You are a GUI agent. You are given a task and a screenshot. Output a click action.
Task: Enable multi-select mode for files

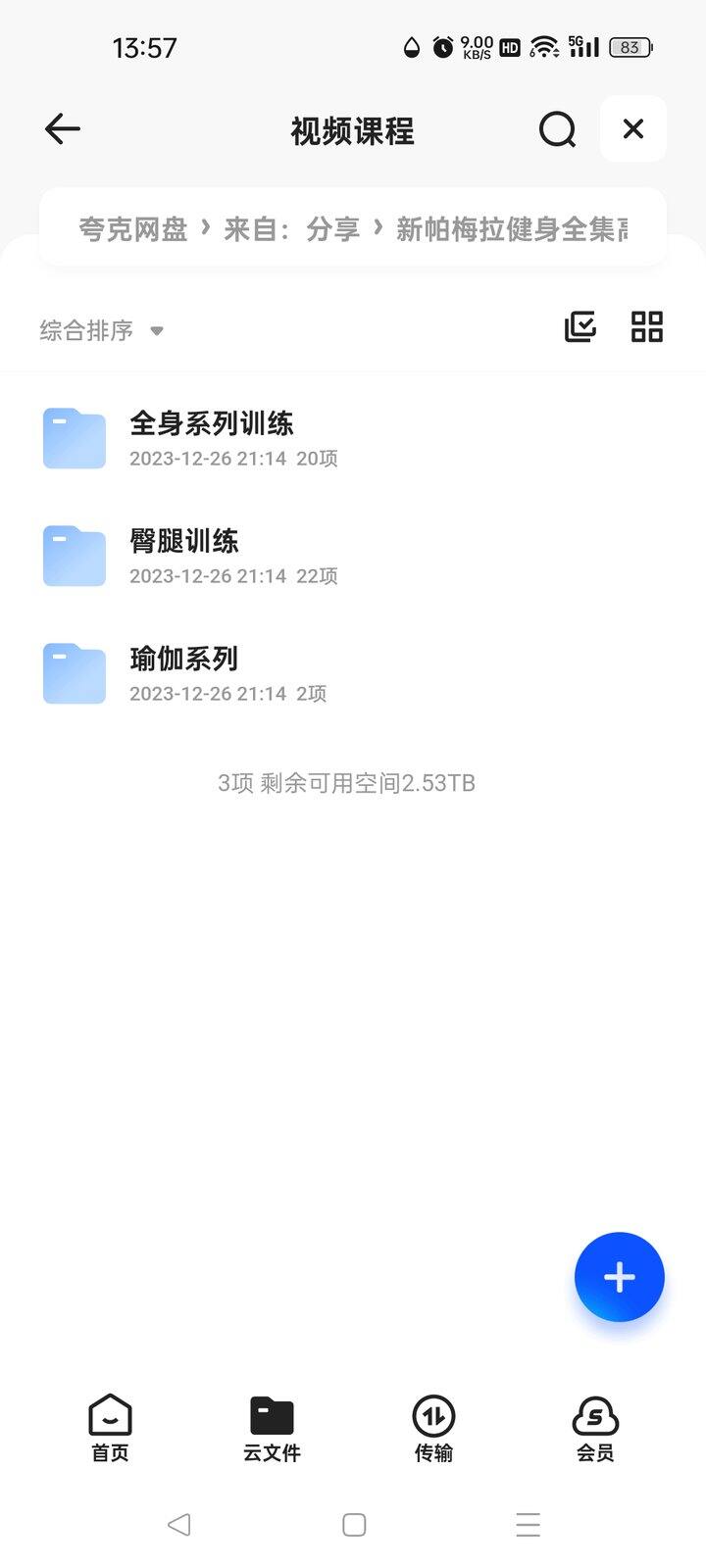pos(580,327)
